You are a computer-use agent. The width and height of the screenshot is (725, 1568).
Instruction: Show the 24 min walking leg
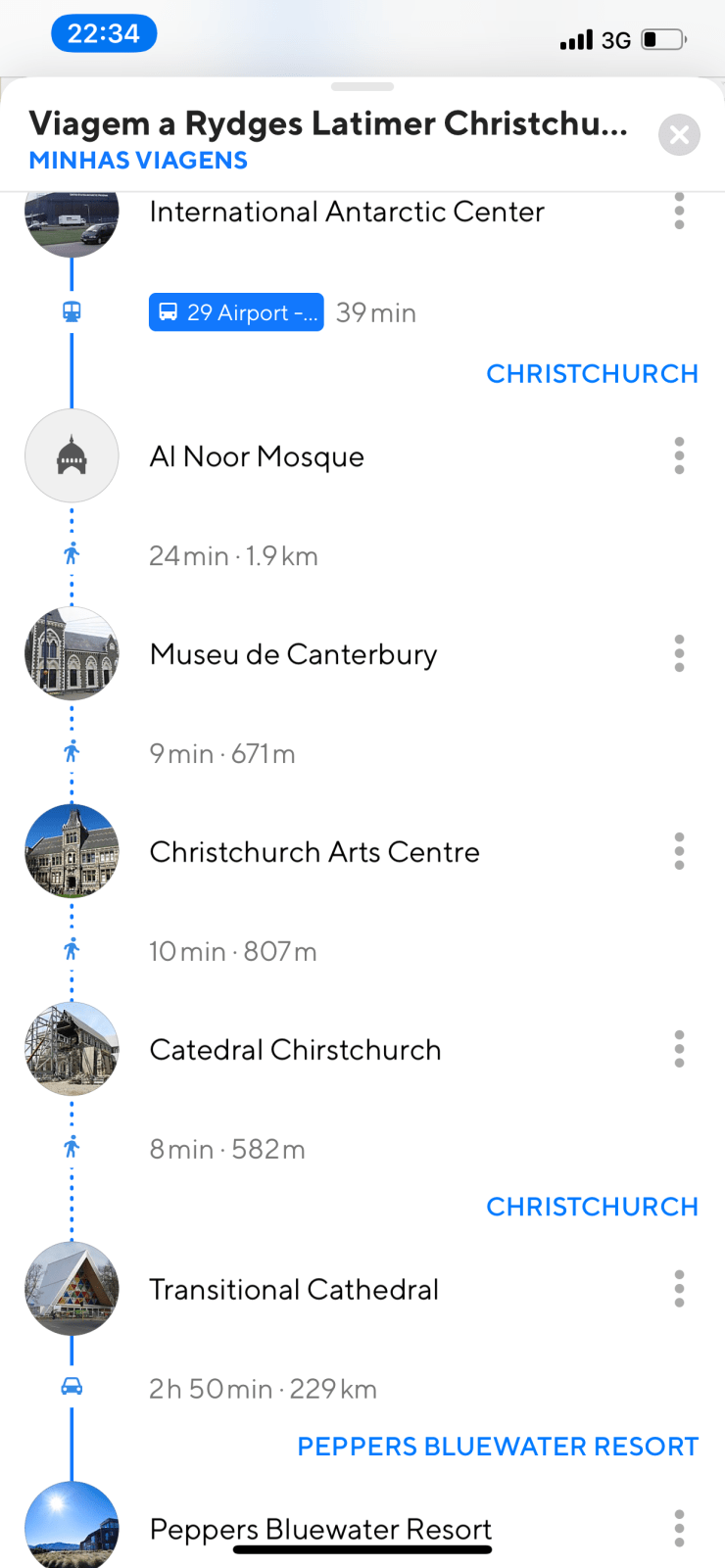tap(233, 556)
